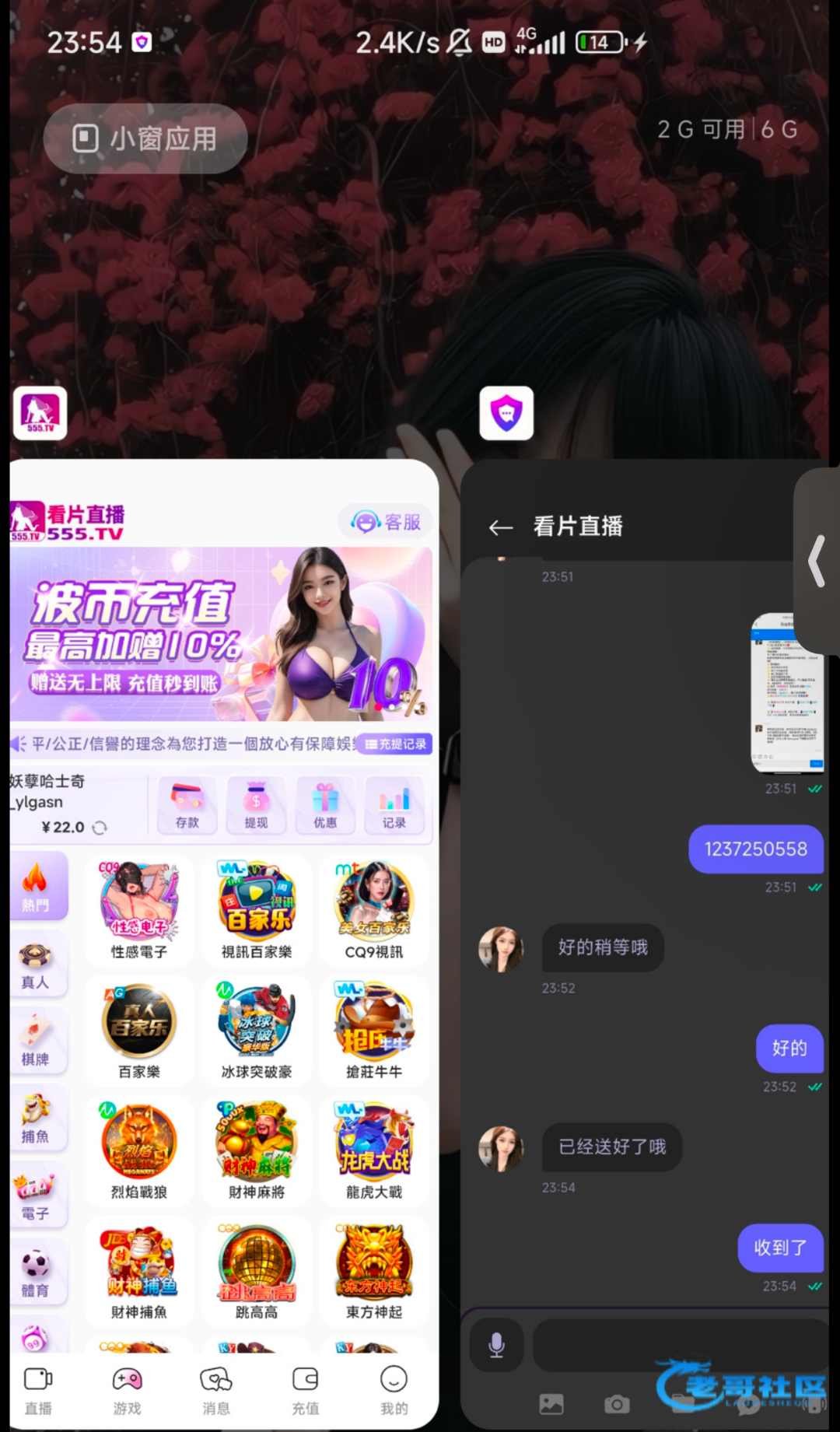Select the 真人 game category

click(x=36, y=965)
